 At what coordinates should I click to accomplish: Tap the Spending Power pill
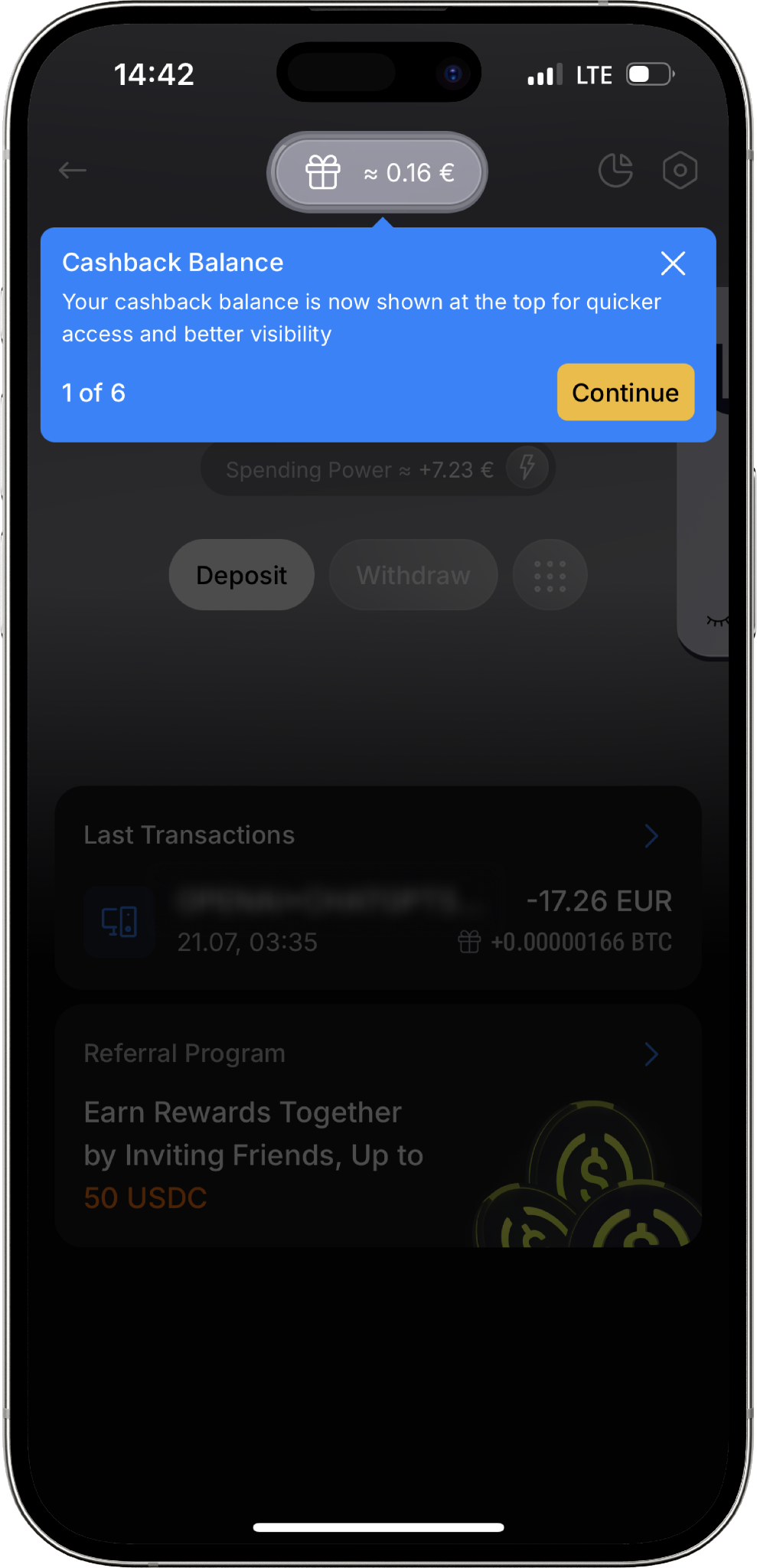[378, 469]
